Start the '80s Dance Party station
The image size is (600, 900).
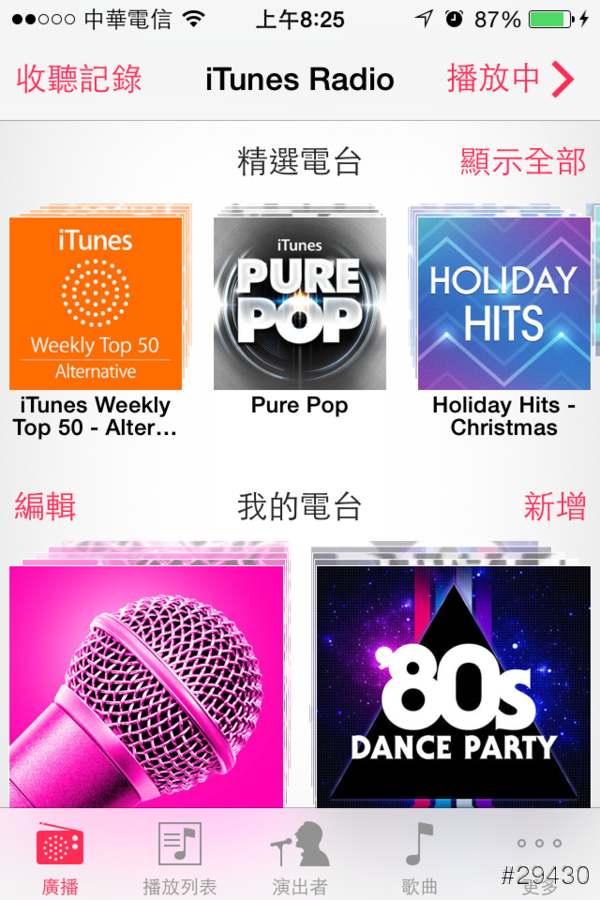(x=452, y=685)
